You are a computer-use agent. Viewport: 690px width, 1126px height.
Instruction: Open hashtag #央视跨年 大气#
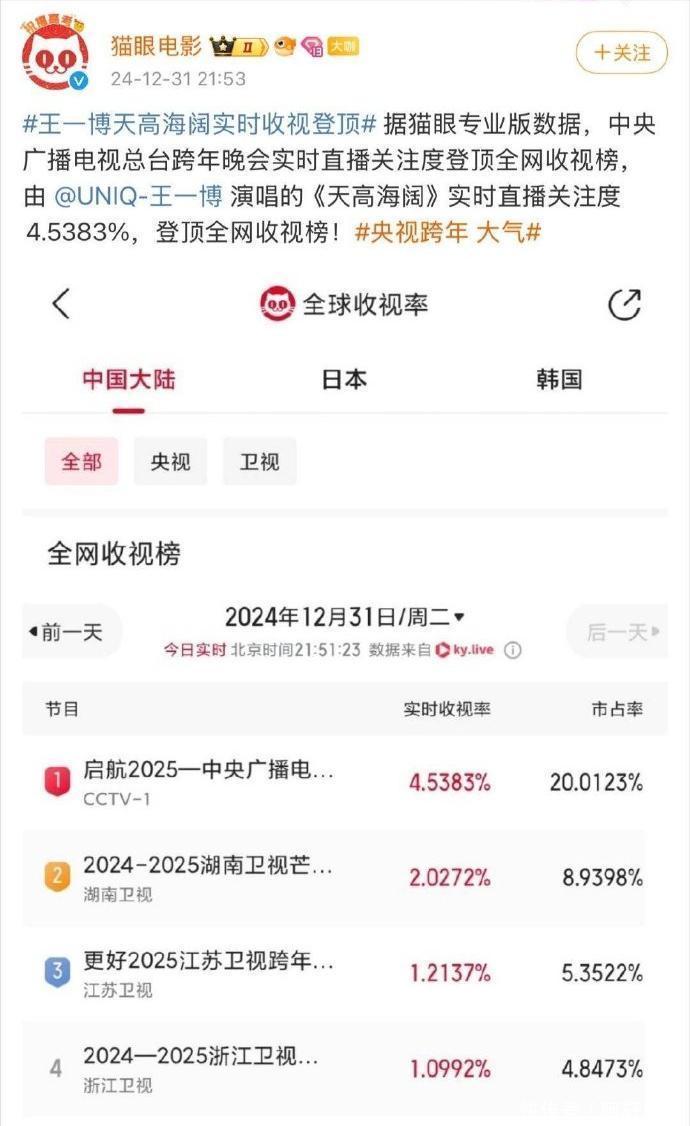[448, 232]
